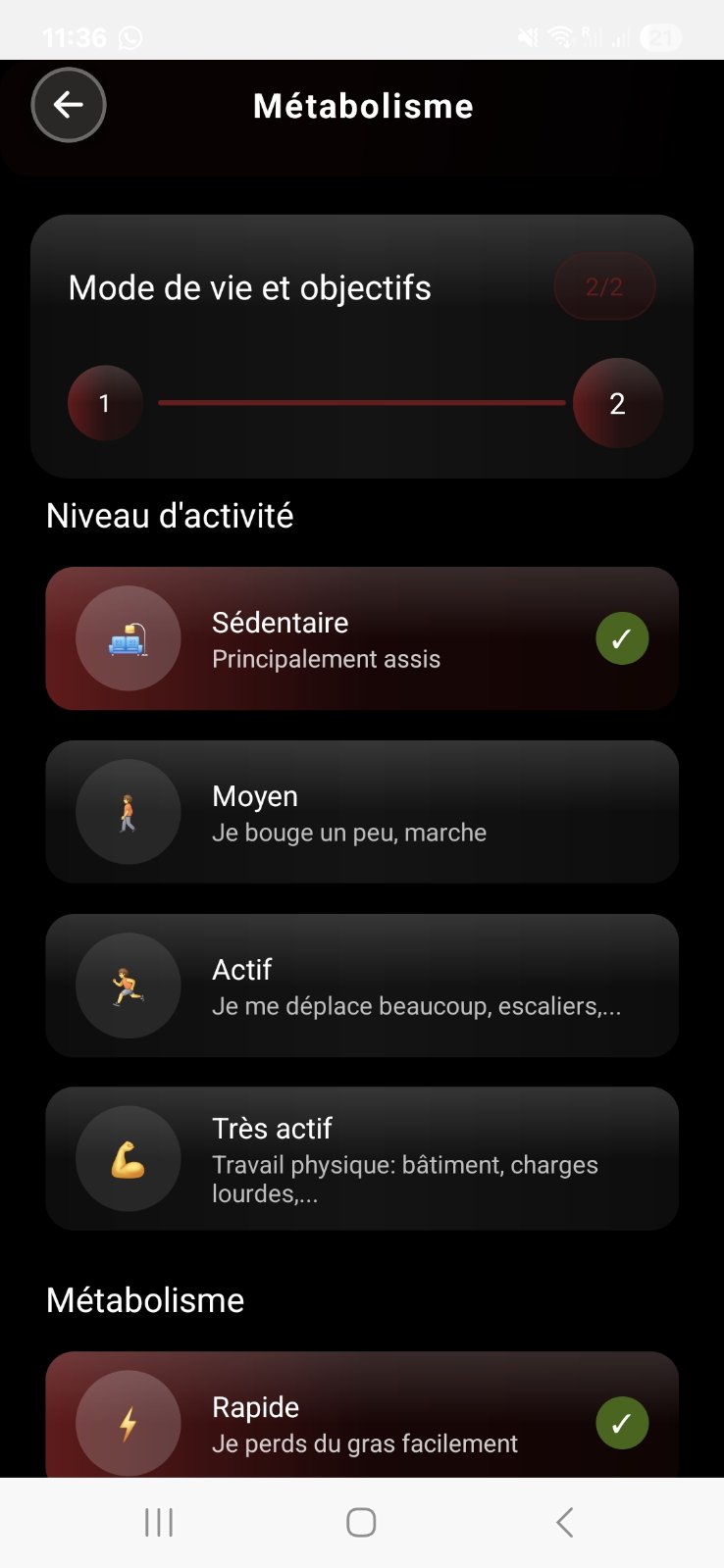The height and width of the screenshot is (1568, 724).
Task: Select the Sédentaire activity level
Action: 362,638
